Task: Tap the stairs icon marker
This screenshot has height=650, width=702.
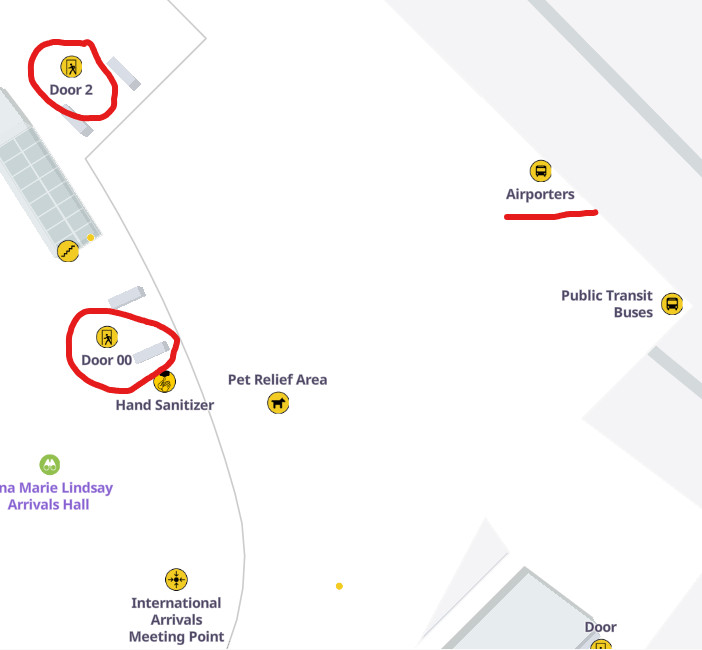Action: 68,251
